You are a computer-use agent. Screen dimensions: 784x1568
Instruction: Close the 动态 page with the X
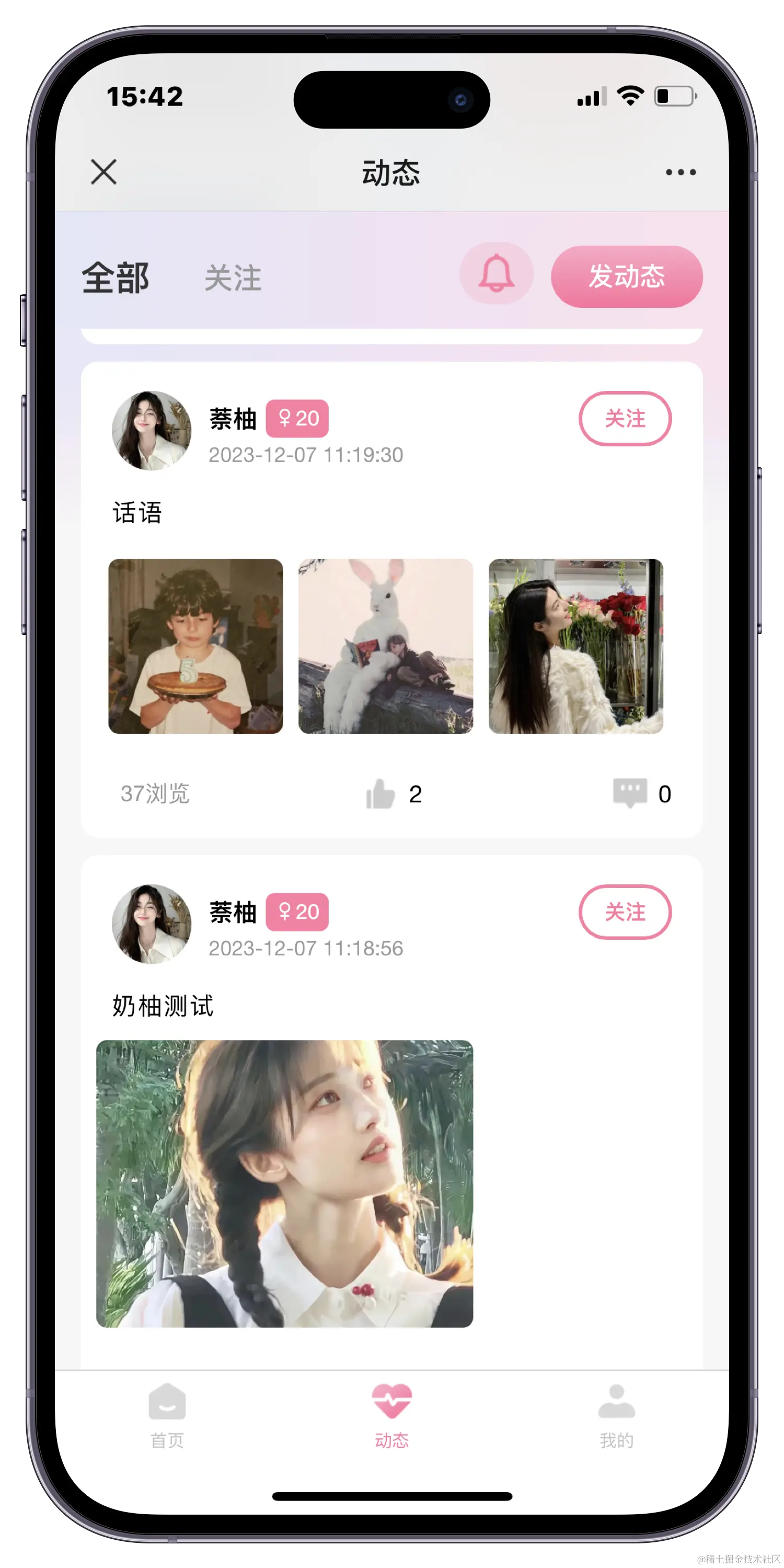[x=103, y=172]
